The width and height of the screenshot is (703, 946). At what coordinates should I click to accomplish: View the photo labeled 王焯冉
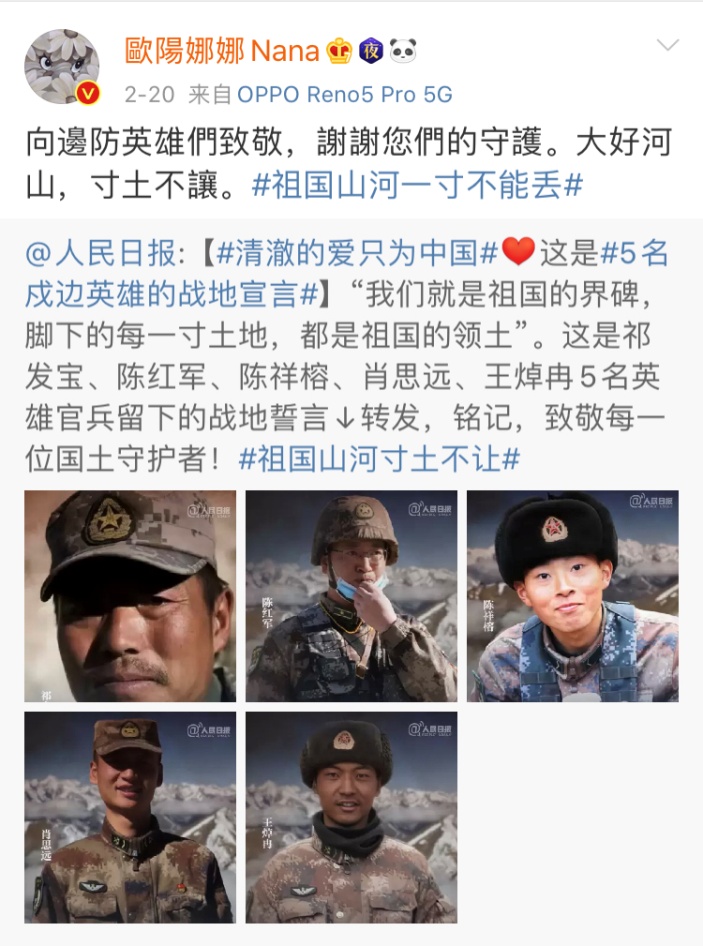(351, 817)
